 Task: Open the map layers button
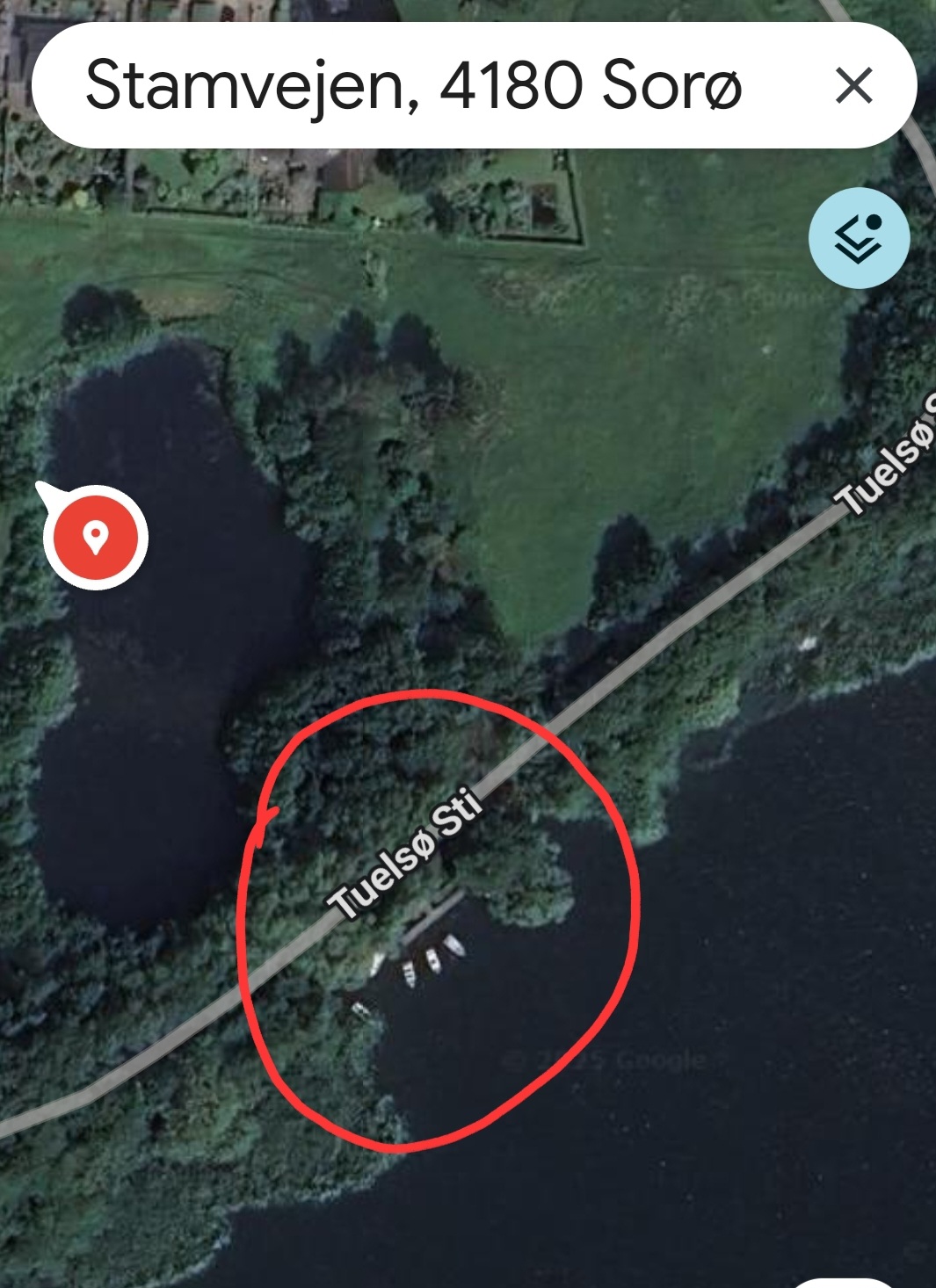pyautogui.click(x=859, y=238)
